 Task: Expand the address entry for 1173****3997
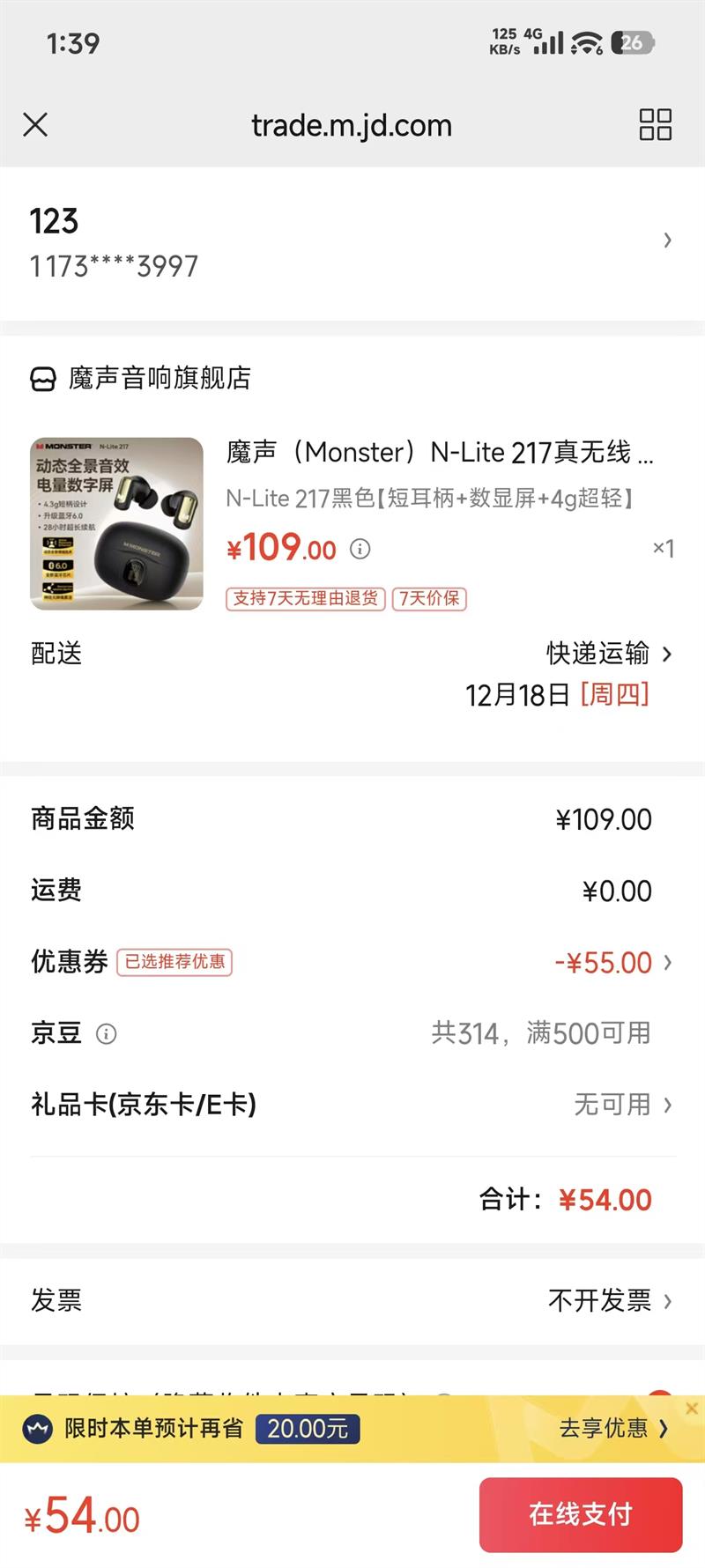pyautogui.click(x=667, y=240)
